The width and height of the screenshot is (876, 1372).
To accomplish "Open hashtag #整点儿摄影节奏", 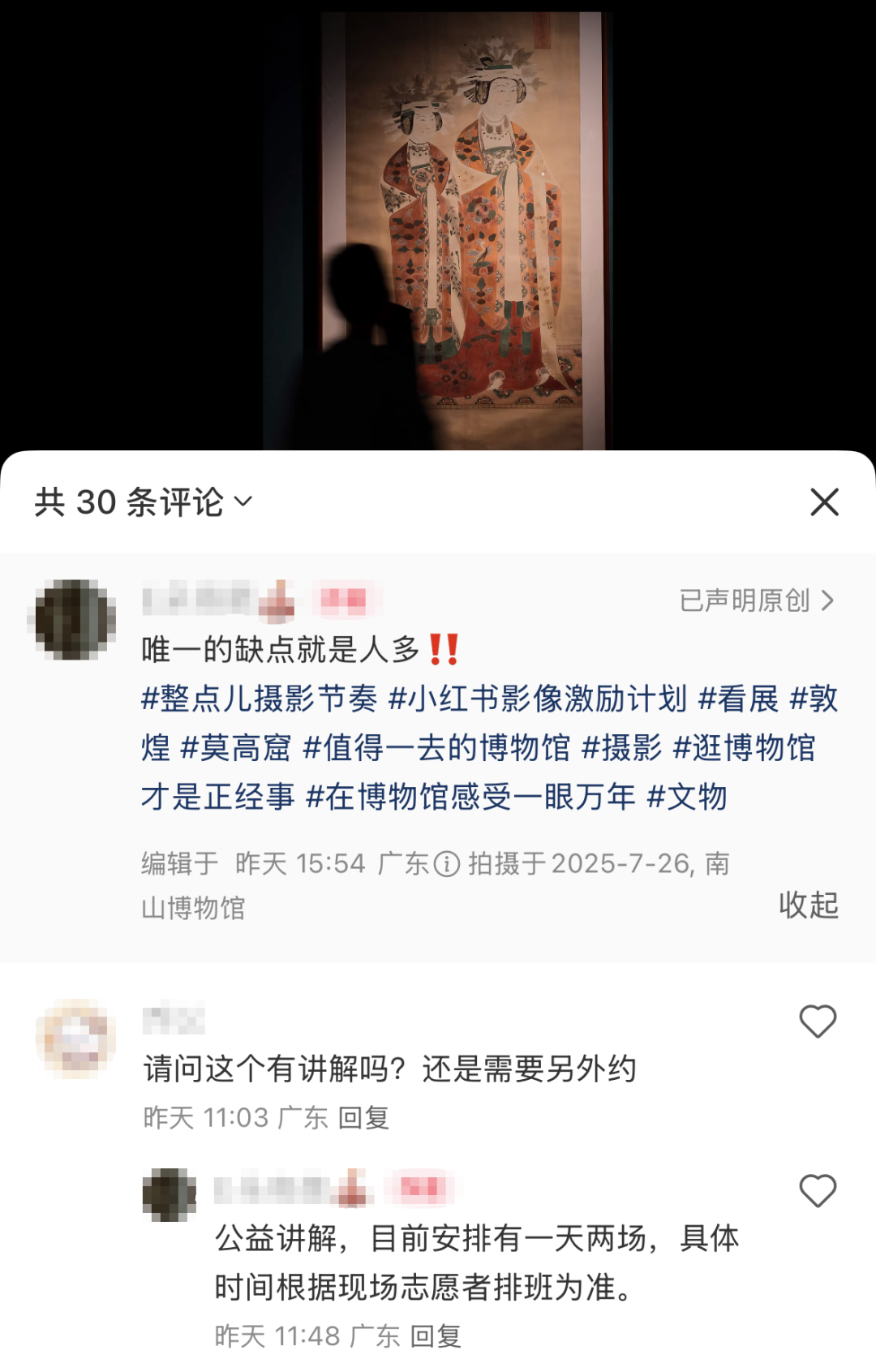I will pyautogui.click(x=260, y=699).
